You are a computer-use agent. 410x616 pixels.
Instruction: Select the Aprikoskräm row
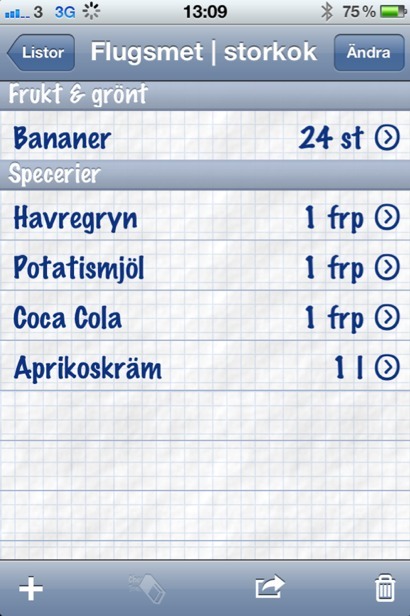click(205, 365)
